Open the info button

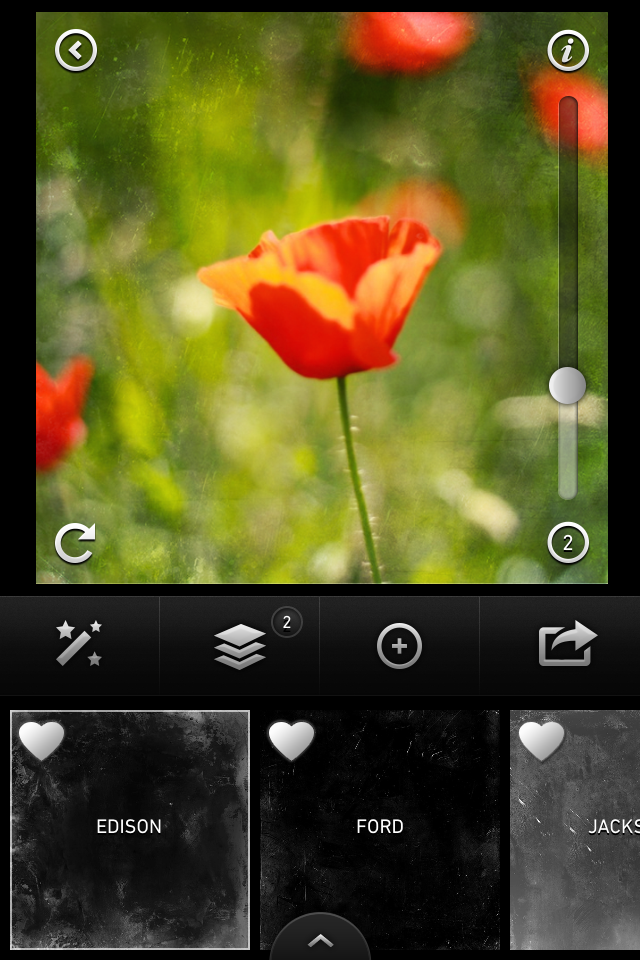568,50
